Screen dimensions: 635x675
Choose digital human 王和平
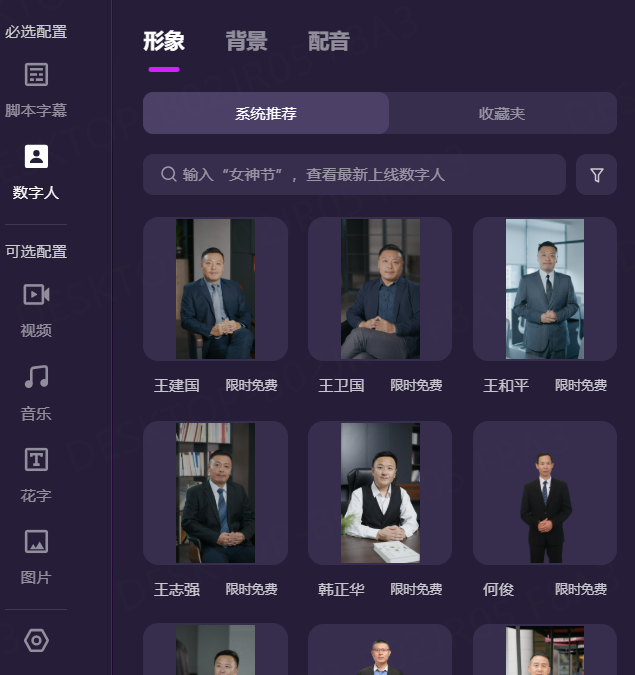click(x=545, y=289)
